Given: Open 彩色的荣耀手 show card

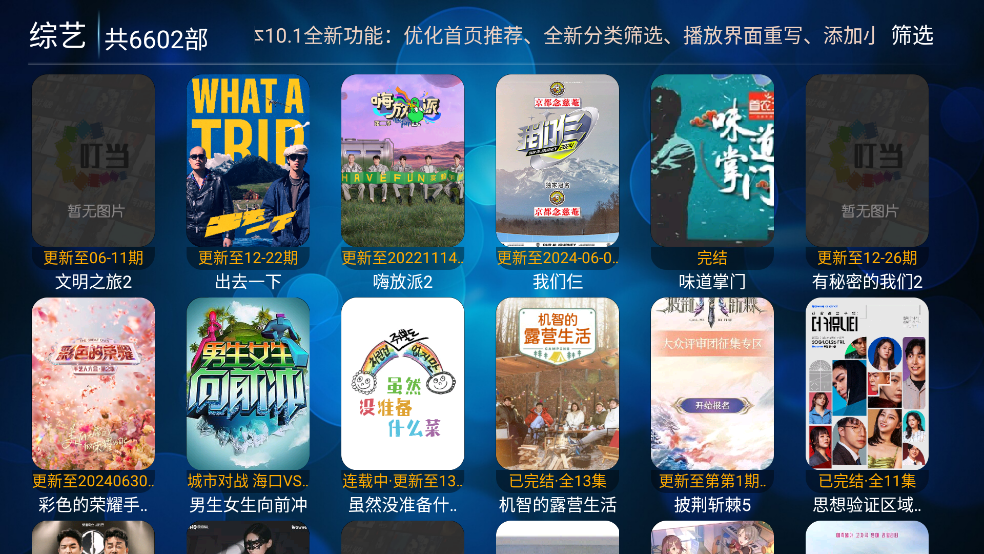Looking at the screenshot, I should click(93, 393).
